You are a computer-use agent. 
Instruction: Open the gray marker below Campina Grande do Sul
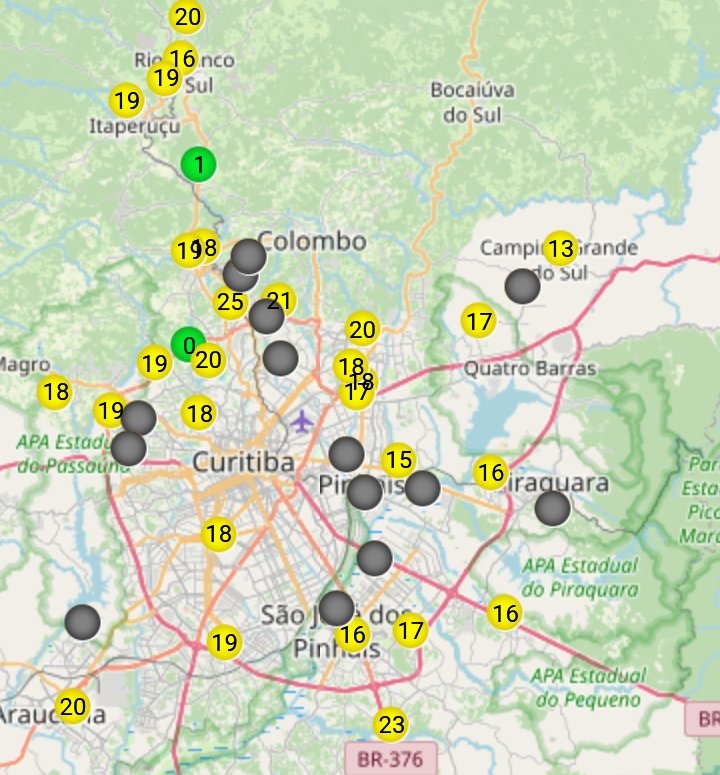pyautogui.click(x=522, y=286)
